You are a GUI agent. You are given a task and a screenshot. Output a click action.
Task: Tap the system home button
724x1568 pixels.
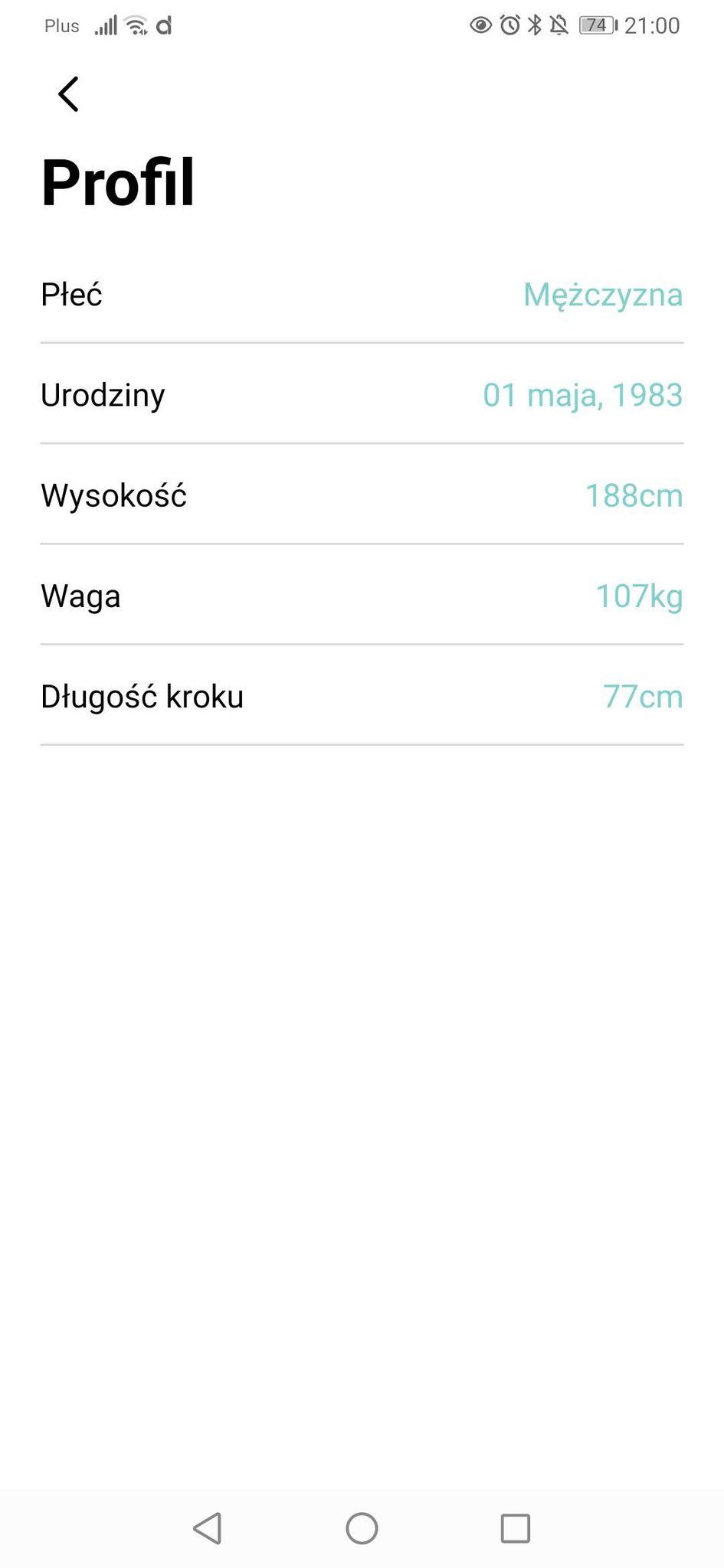pos(362,1528)
